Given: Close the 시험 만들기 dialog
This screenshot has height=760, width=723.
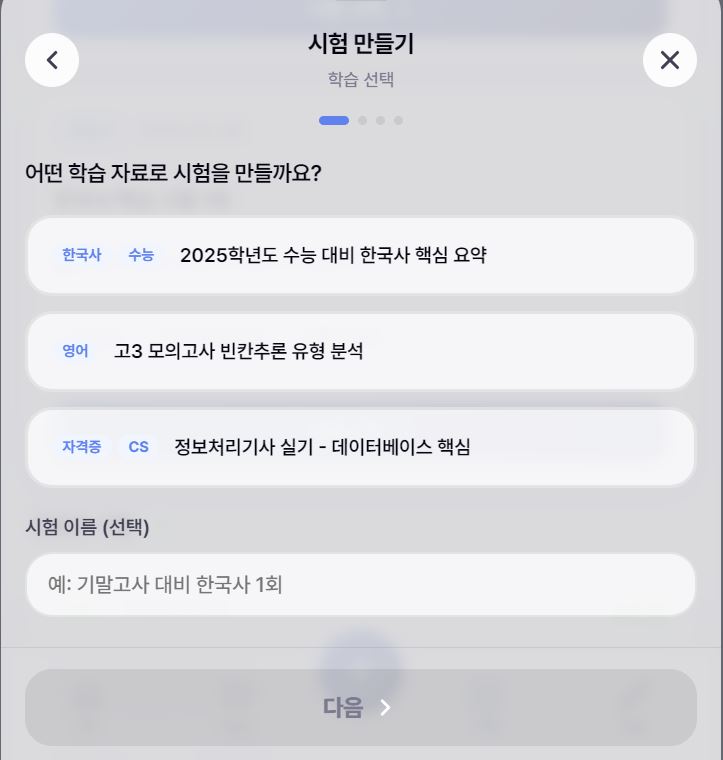Looking at the screenshot, I should (669, 60).
